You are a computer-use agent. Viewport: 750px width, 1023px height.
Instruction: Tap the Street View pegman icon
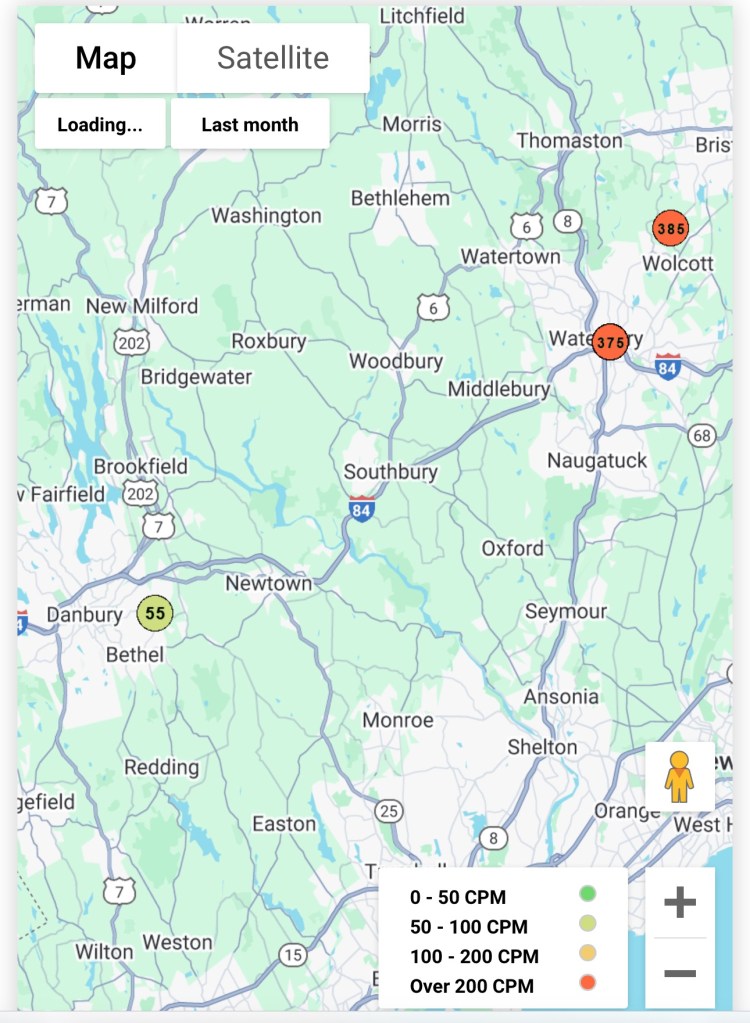point(680,776)
